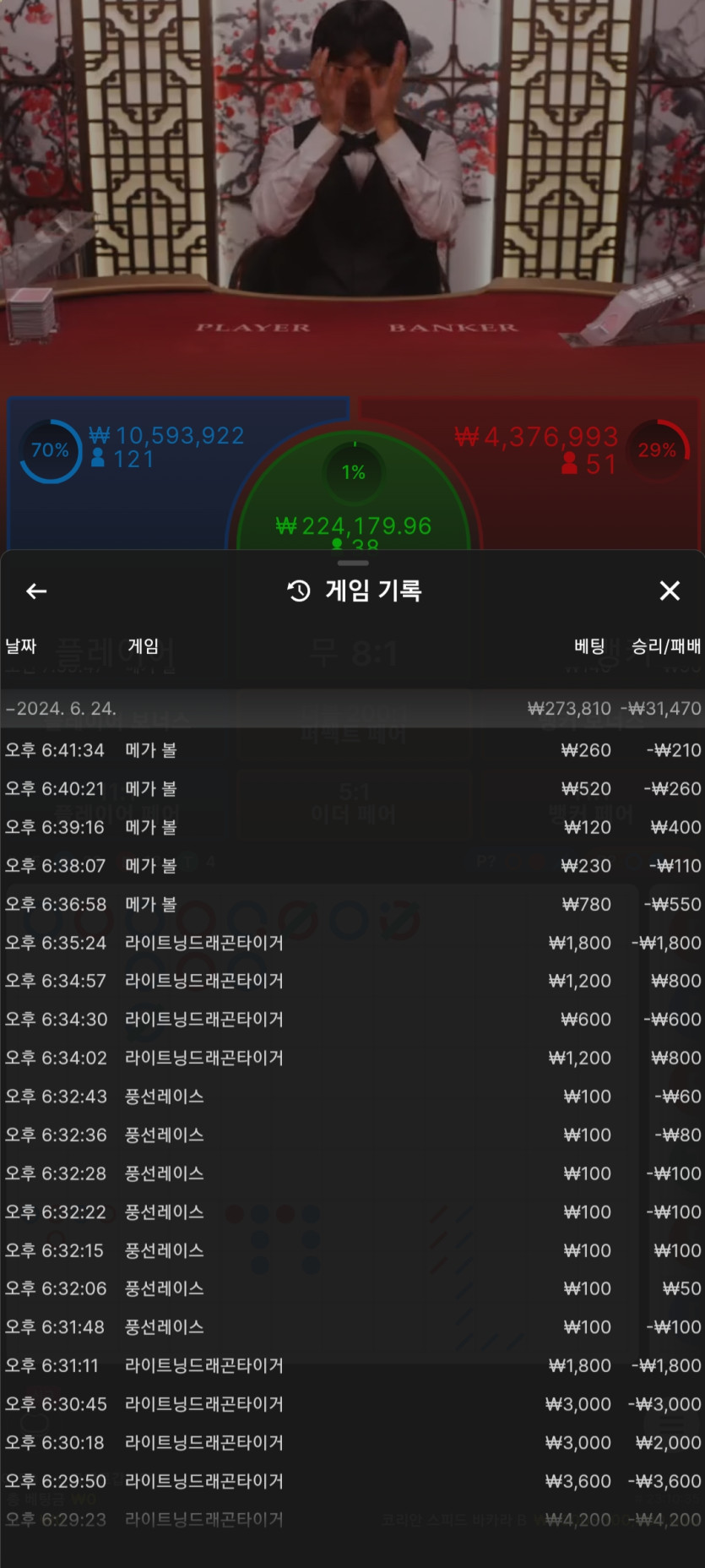
Task: Close the game history panel
Action: (669, 591)
